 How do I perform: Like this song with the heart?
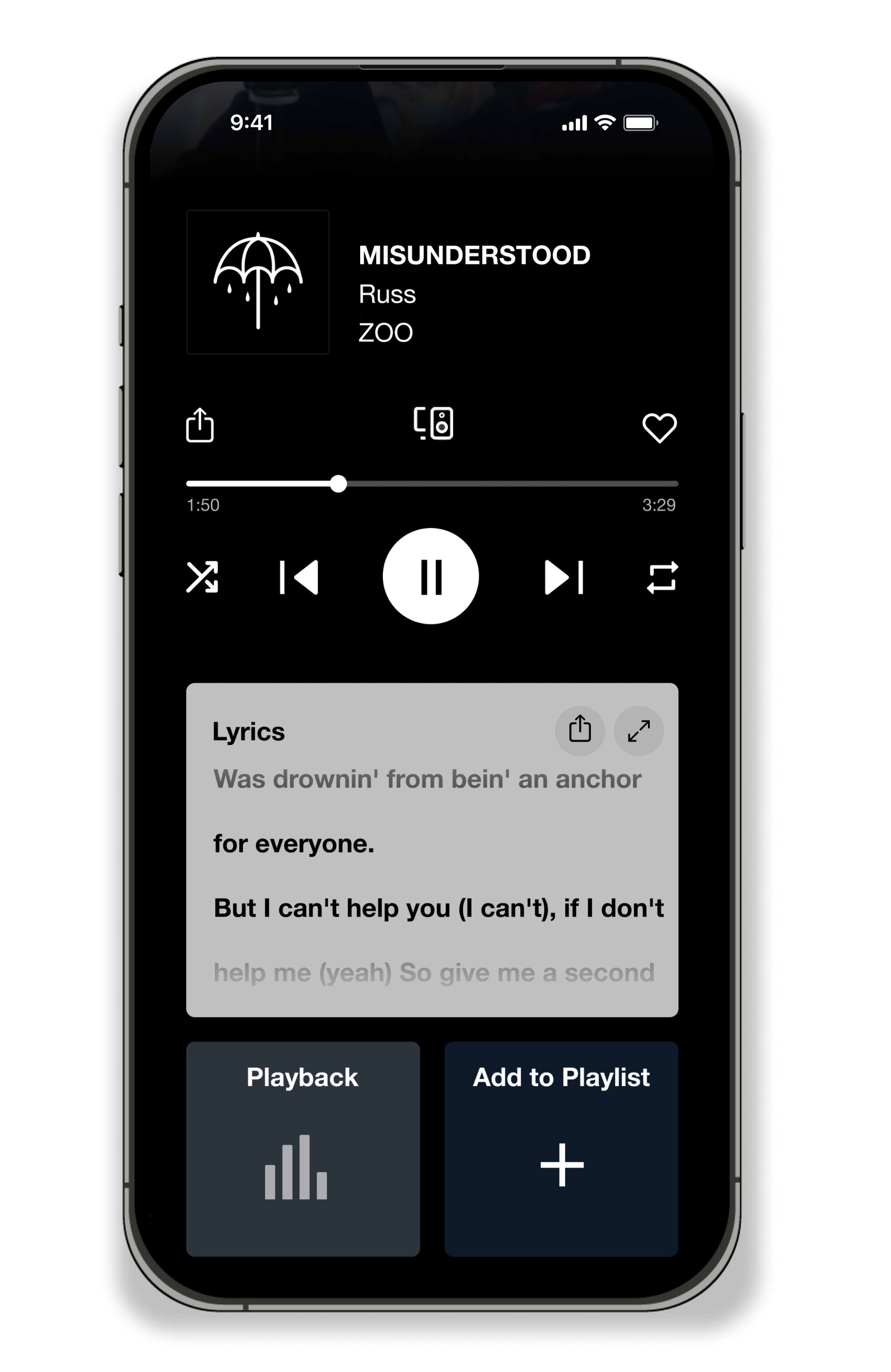659,428
